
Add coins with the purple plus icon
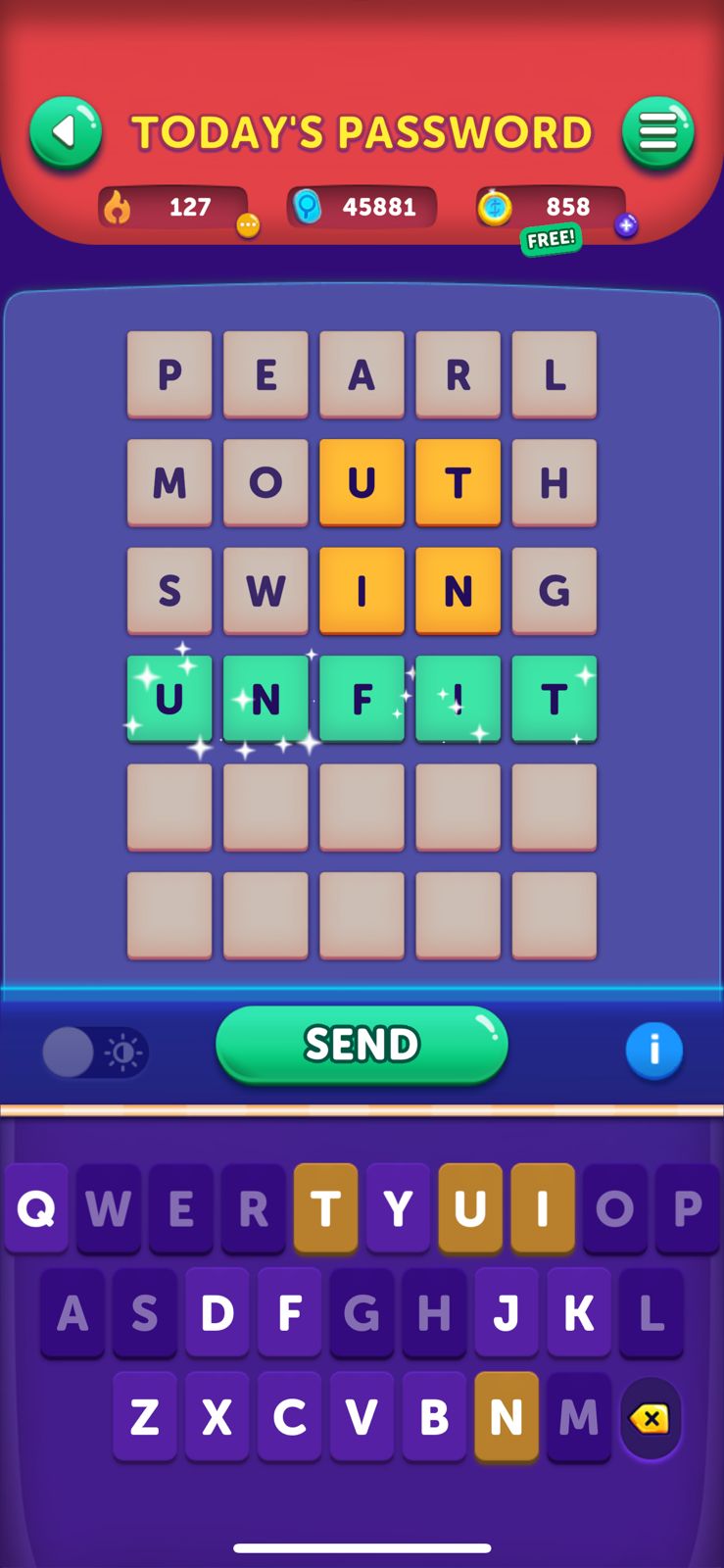626,225
